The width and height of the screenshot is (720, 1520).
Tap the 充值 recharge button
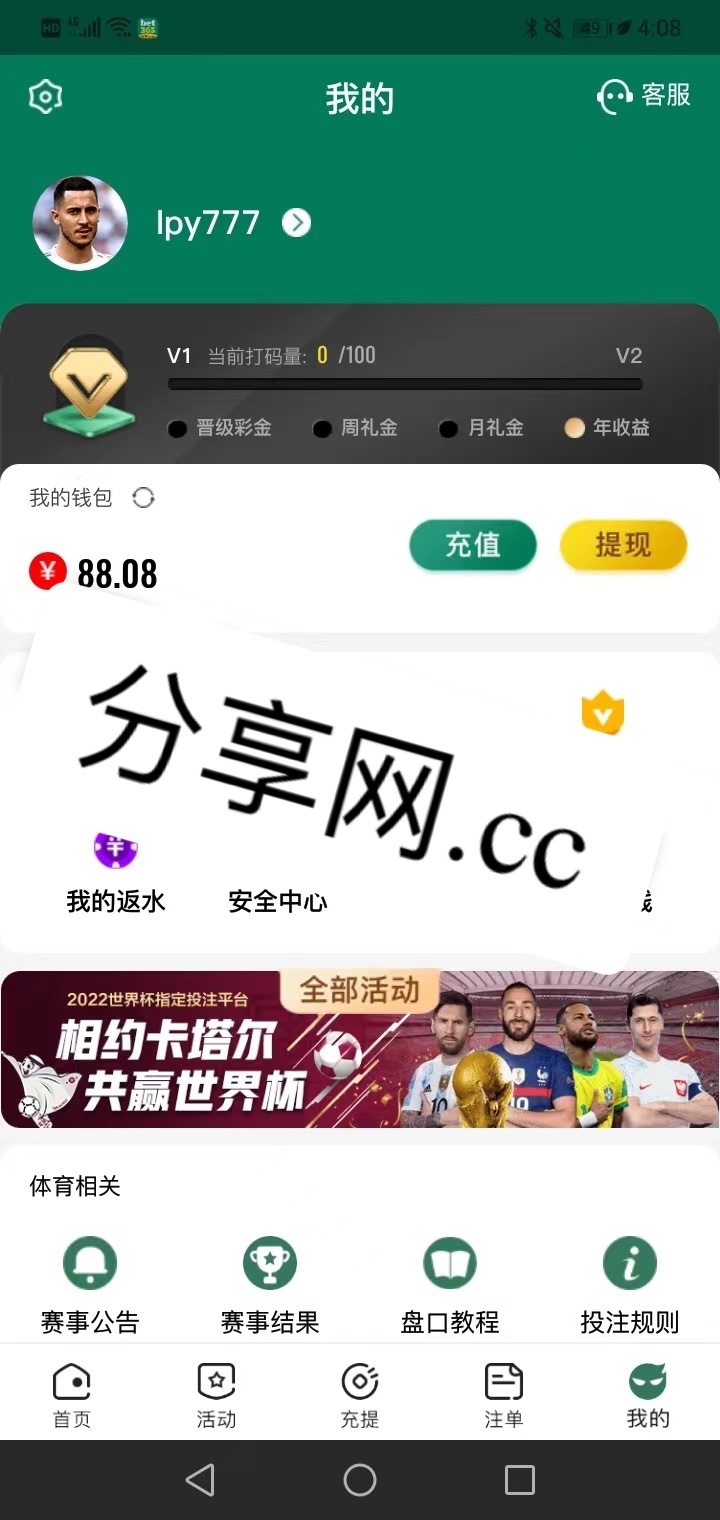[472, 545]
